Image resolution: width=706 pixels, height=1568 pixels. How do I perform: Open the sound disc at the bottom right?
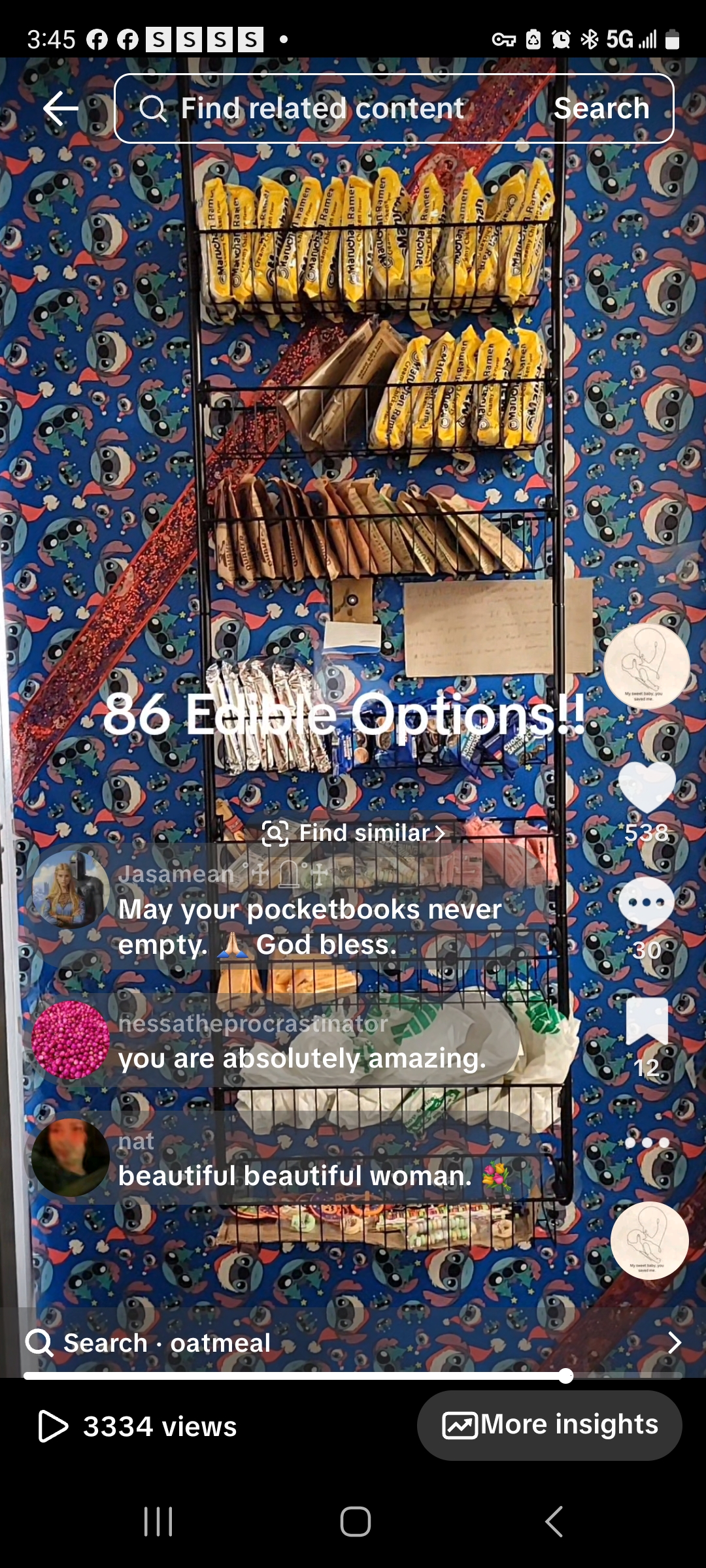649,1240
